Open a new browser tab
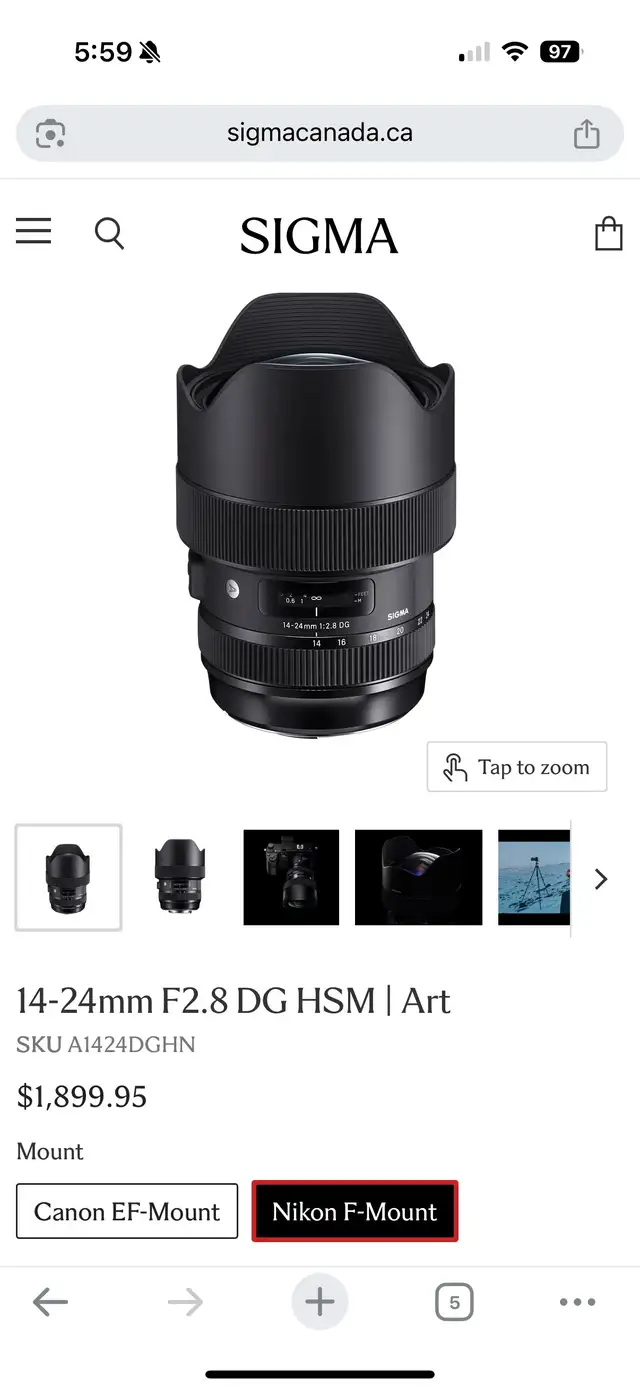This screenshot has height=1391, width=640. tap(320, 1301)
